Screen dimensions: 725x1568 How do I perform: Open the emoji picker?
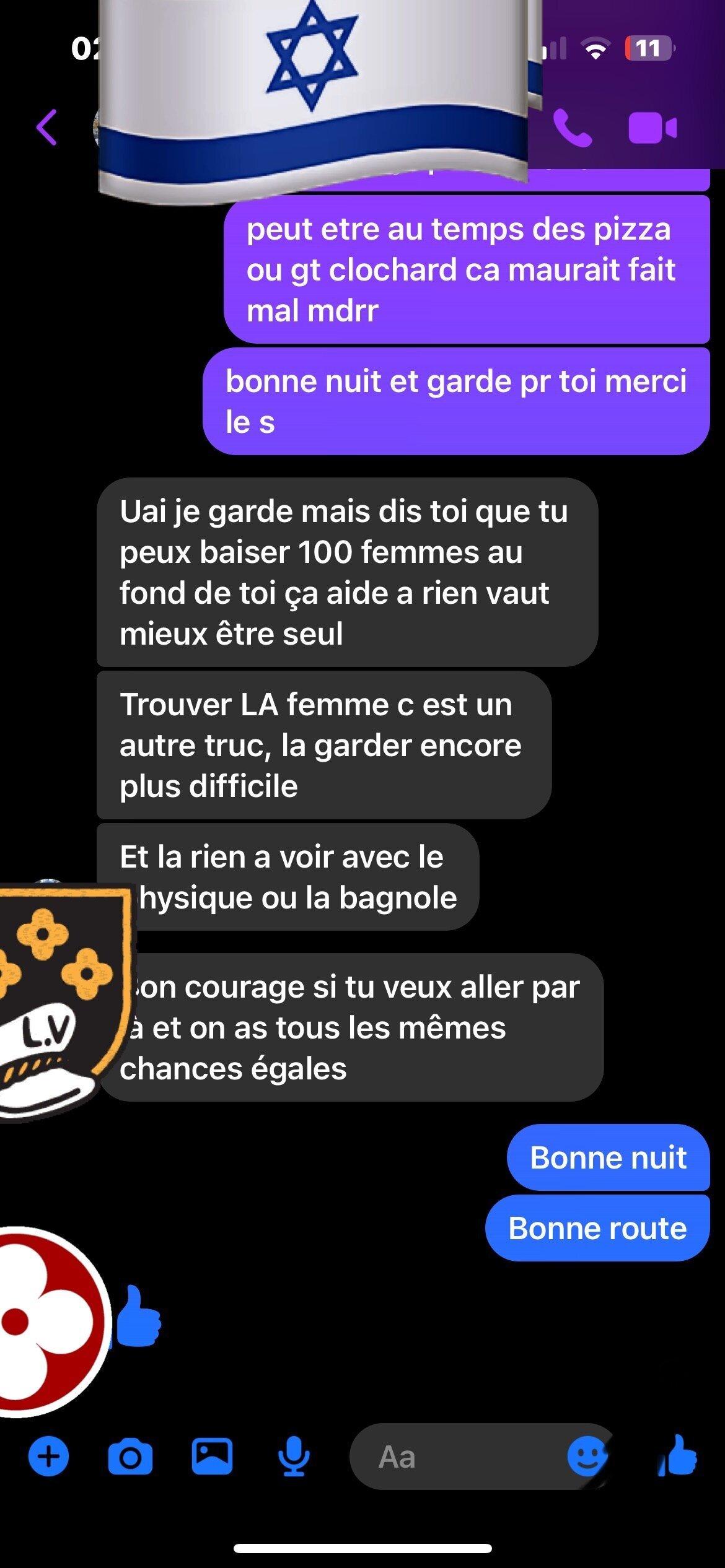point(586,1456)
